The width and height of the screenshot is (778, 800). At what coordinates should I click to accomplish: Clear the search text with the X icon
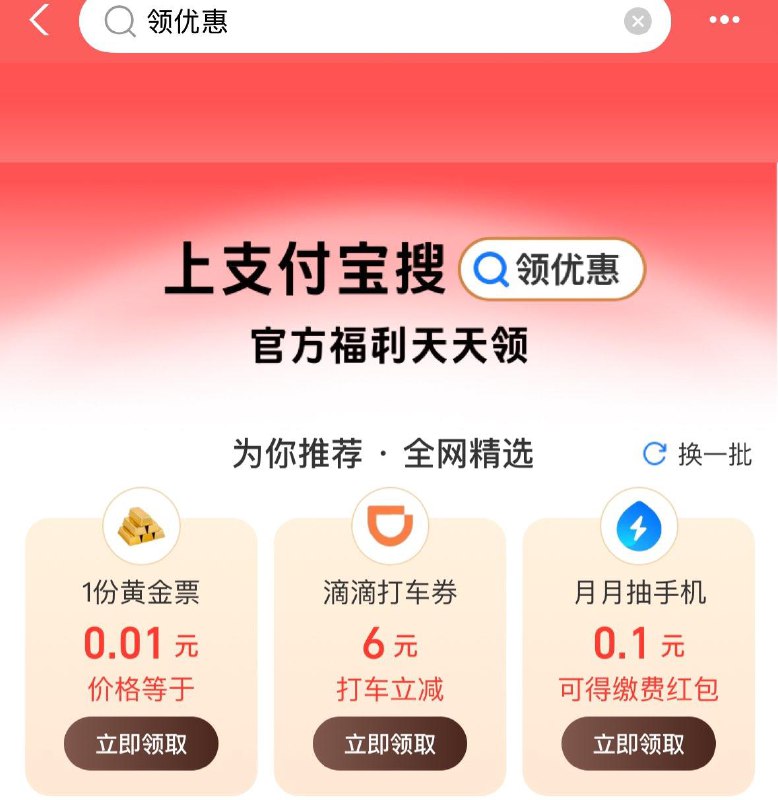click(636, 21)
